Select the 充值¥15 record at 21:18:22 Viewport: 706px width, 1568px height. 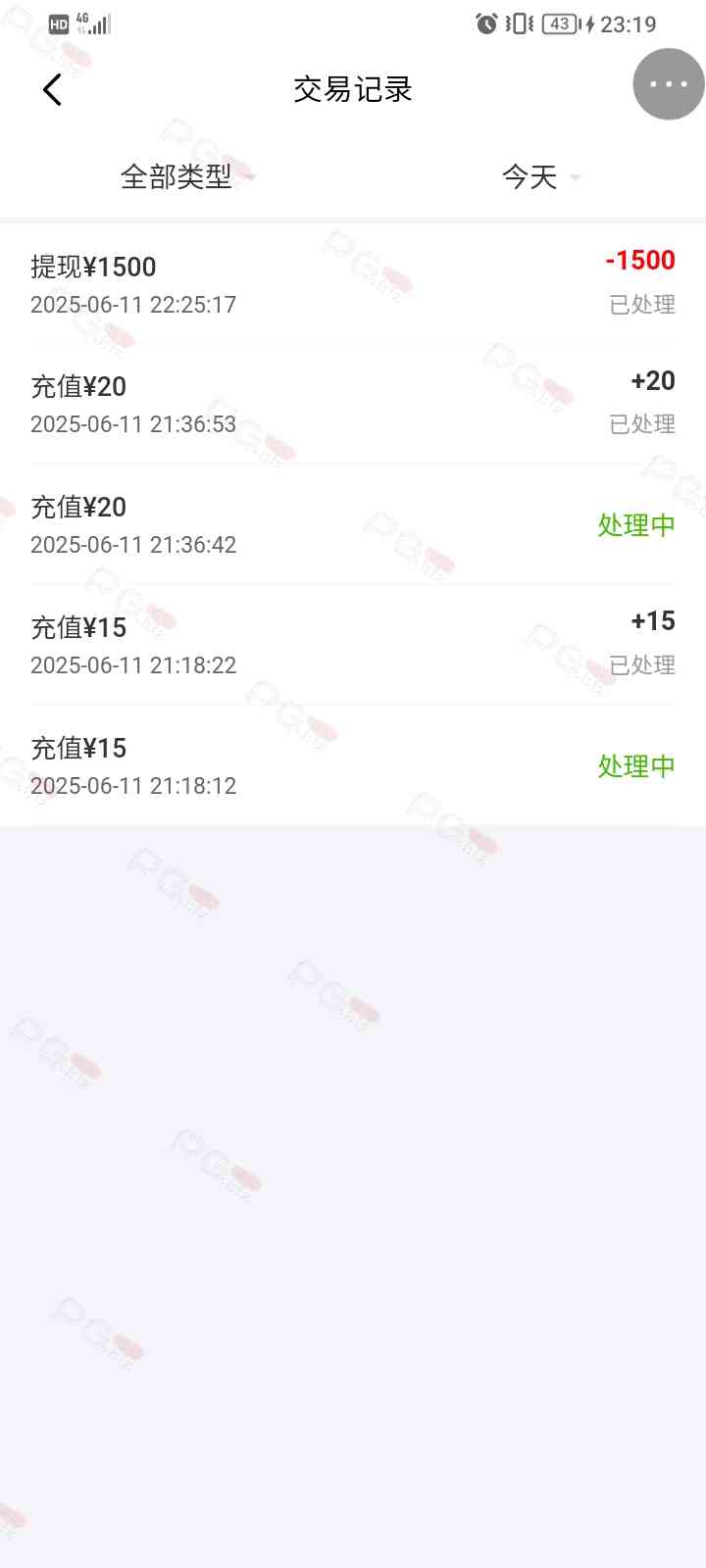coord(353,644)
